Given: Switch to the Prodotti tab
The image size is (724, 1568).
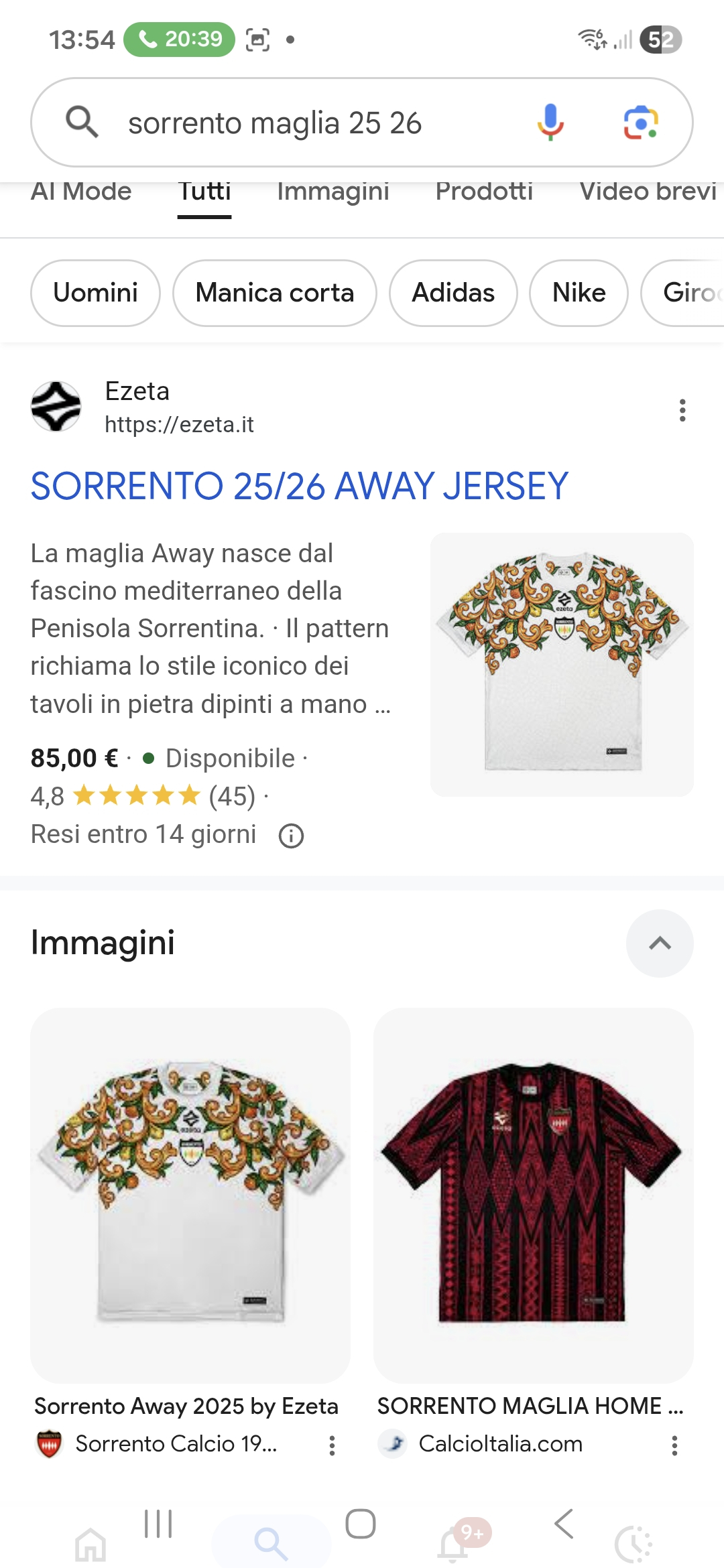Looking at the screenshot, I should tap(484, 192).
